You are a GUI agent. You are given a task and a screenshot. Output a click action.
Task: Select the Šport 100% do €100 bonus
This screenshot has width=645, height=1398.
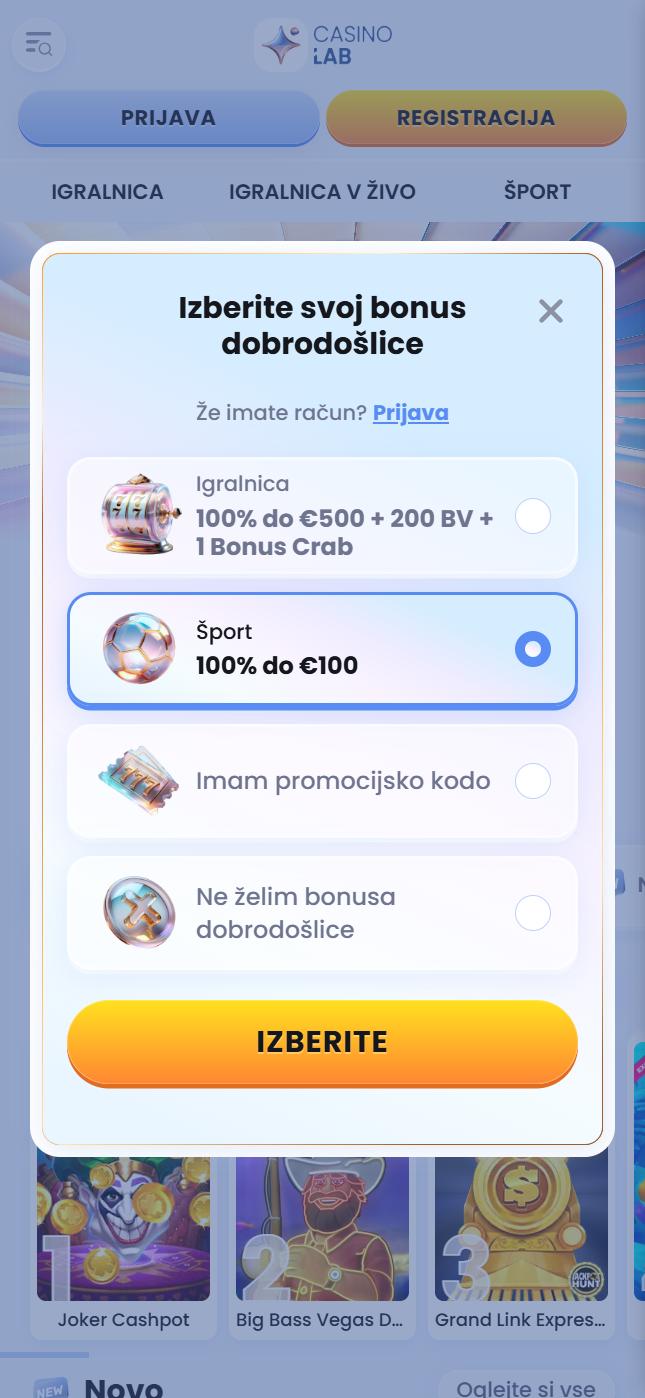(x=322, y=649)
